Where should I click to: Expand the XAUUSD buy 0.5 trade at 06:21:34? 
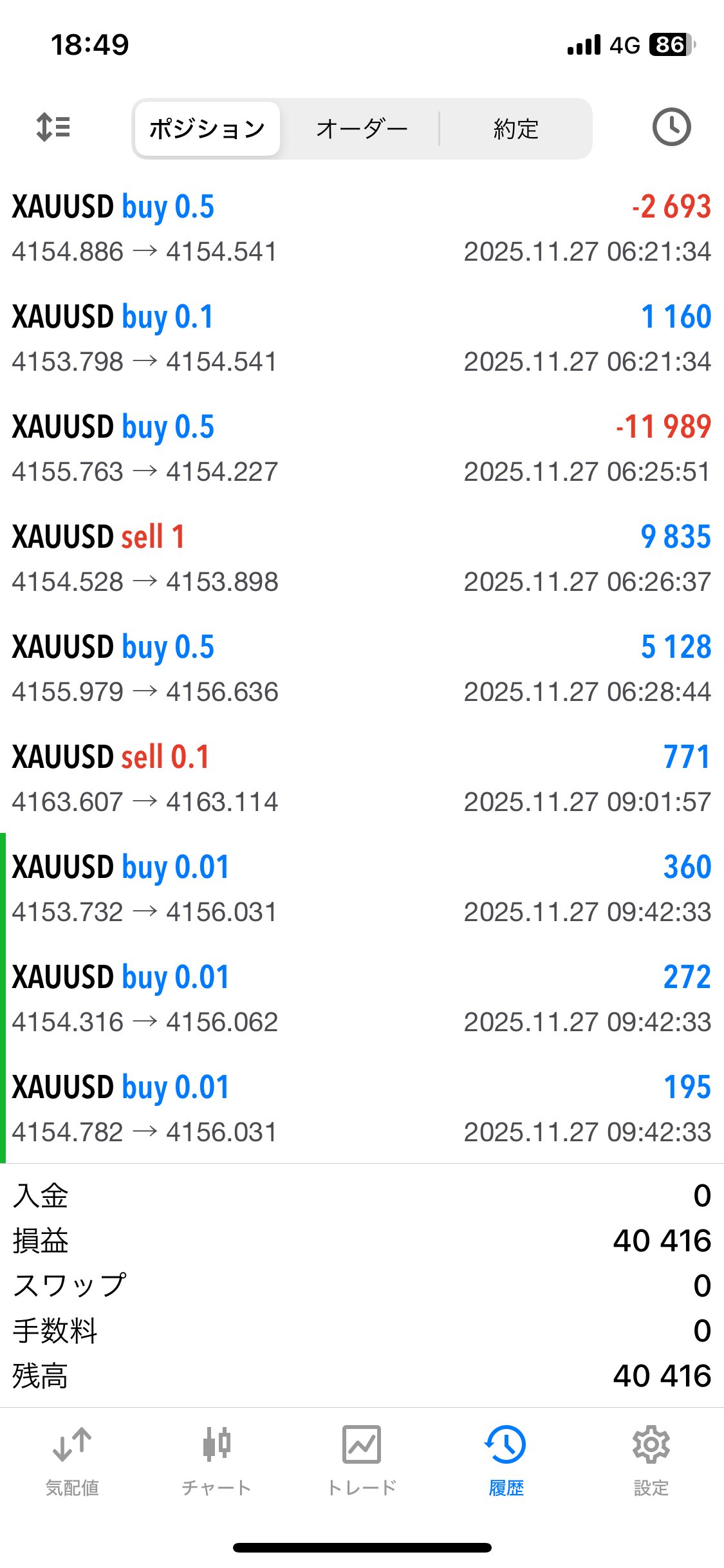362,229
